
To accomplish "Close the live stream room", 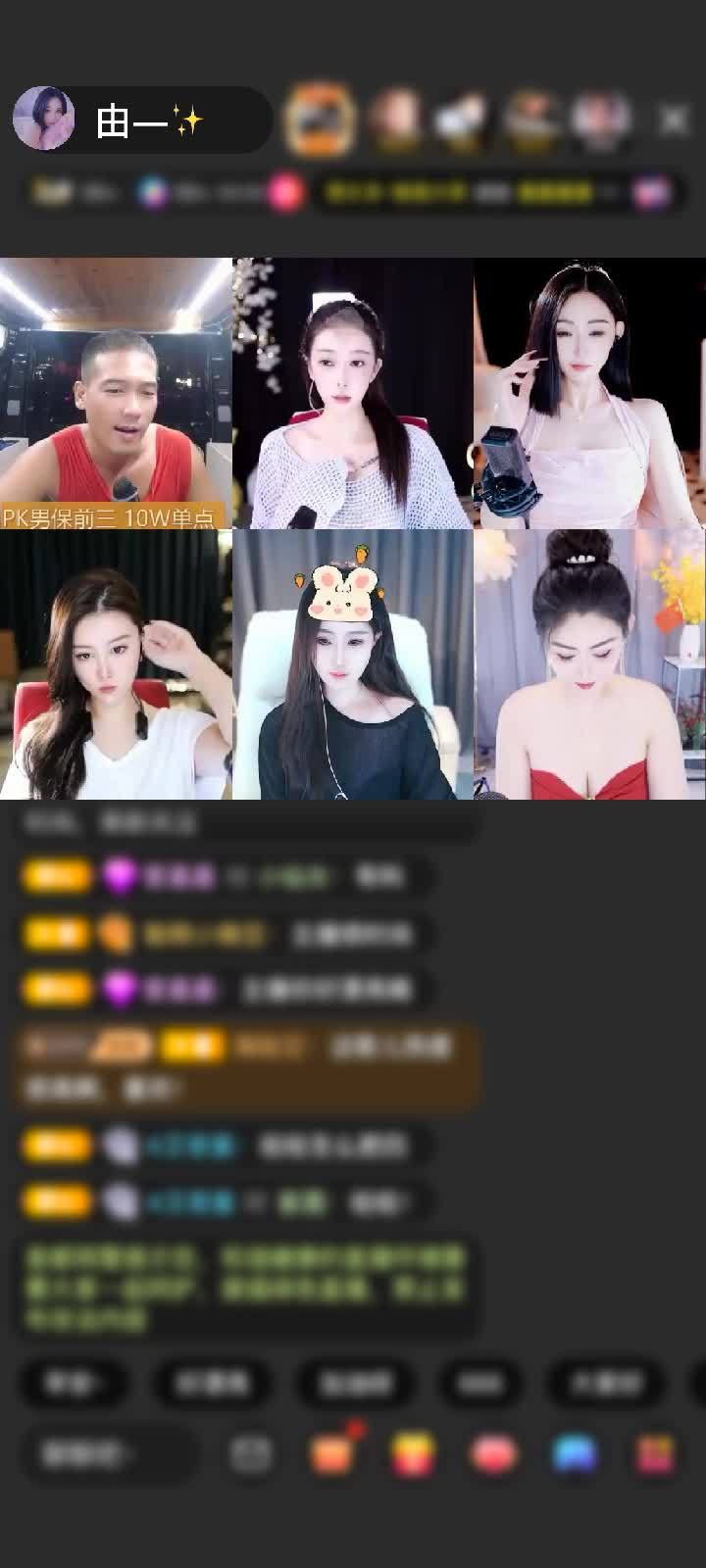I will pos(674,121).
